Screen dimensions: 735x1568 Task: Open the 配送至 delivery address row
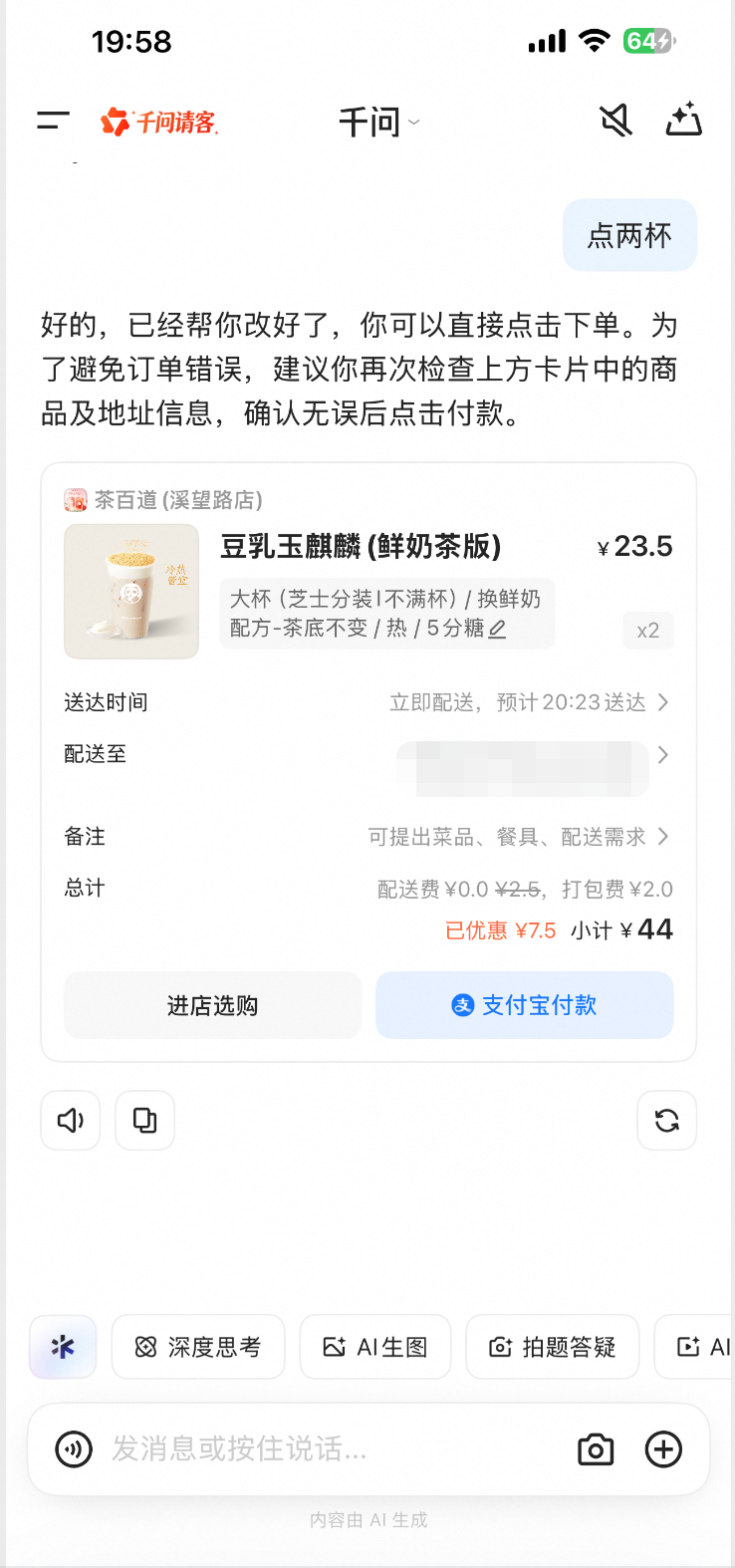(x=528, y=755)
